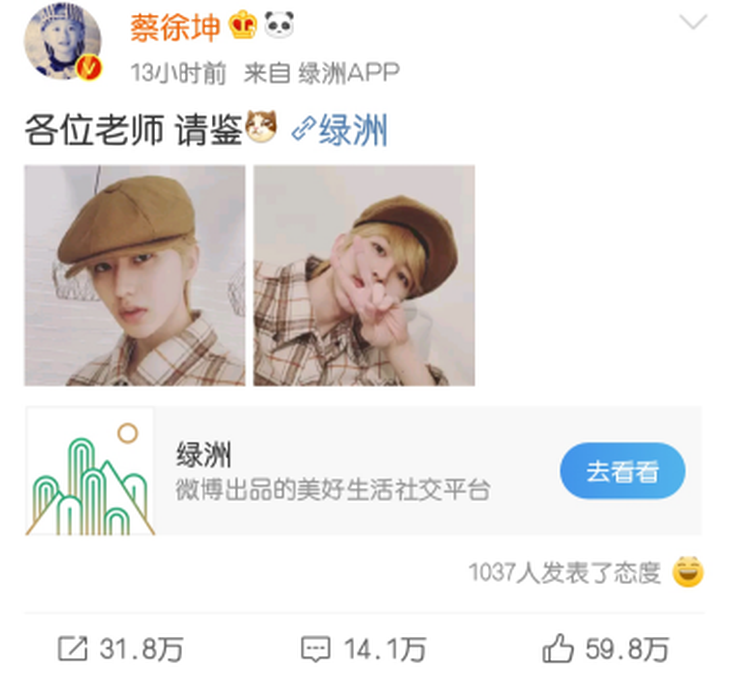Repost this post with 31.8万 shares
Viewport: 730px width, 678px height.
click(x=121, y=649)
